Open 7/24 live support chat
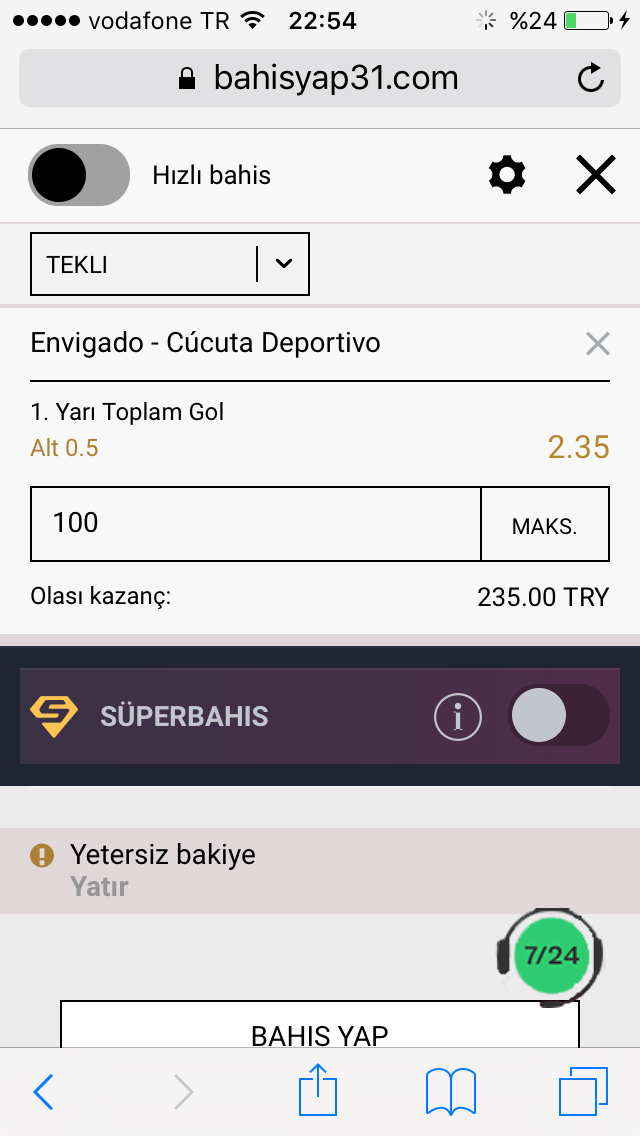The image size is (640, 1136). point(551,956)
